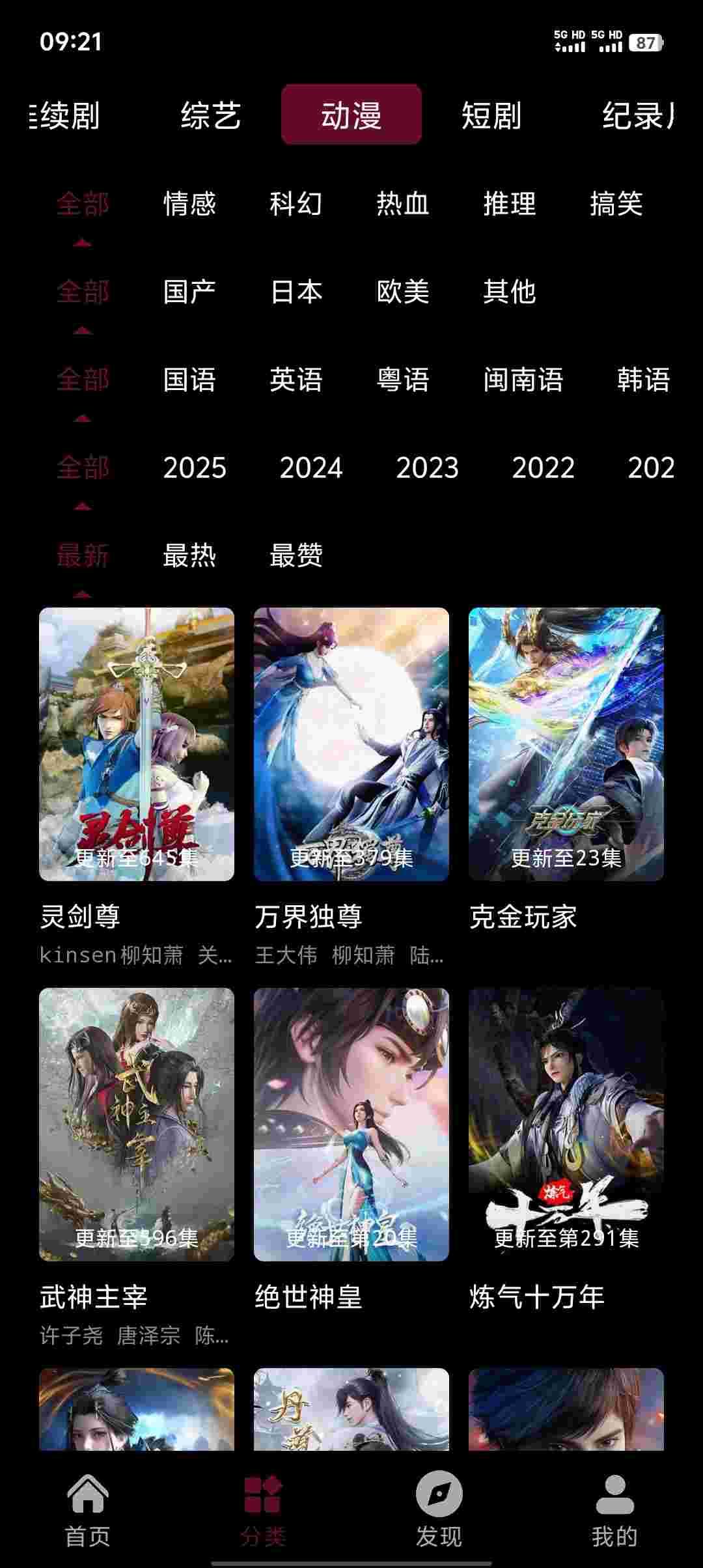
Task: Open the 我的 profile person icon
Action: coord(615,1498)
